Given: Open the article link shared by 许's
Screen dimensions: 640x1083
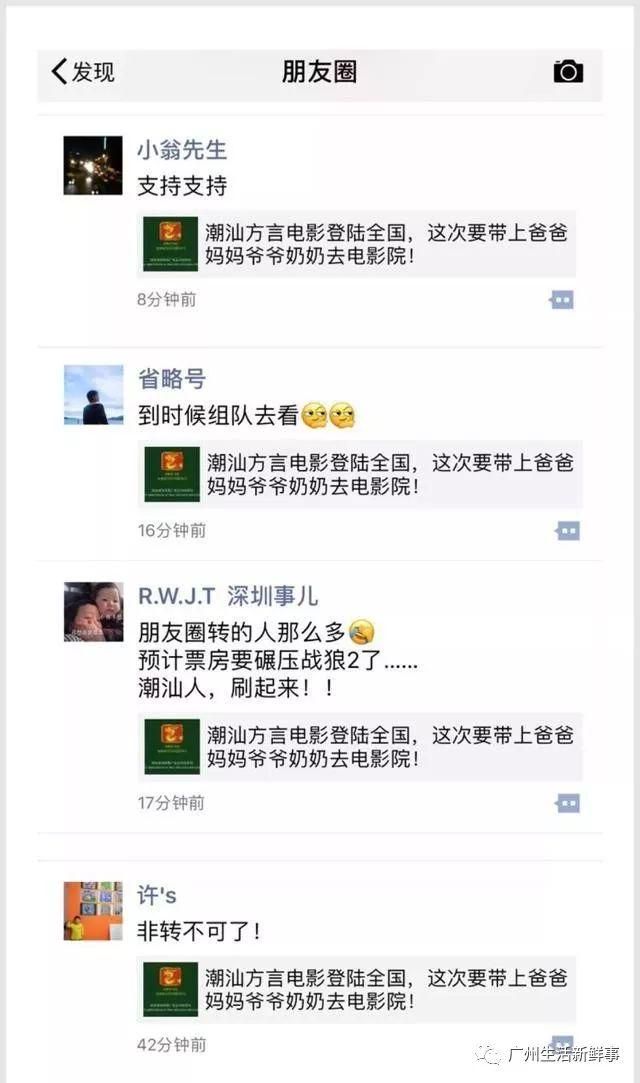Looking at the screenshot, I should 356,989.
